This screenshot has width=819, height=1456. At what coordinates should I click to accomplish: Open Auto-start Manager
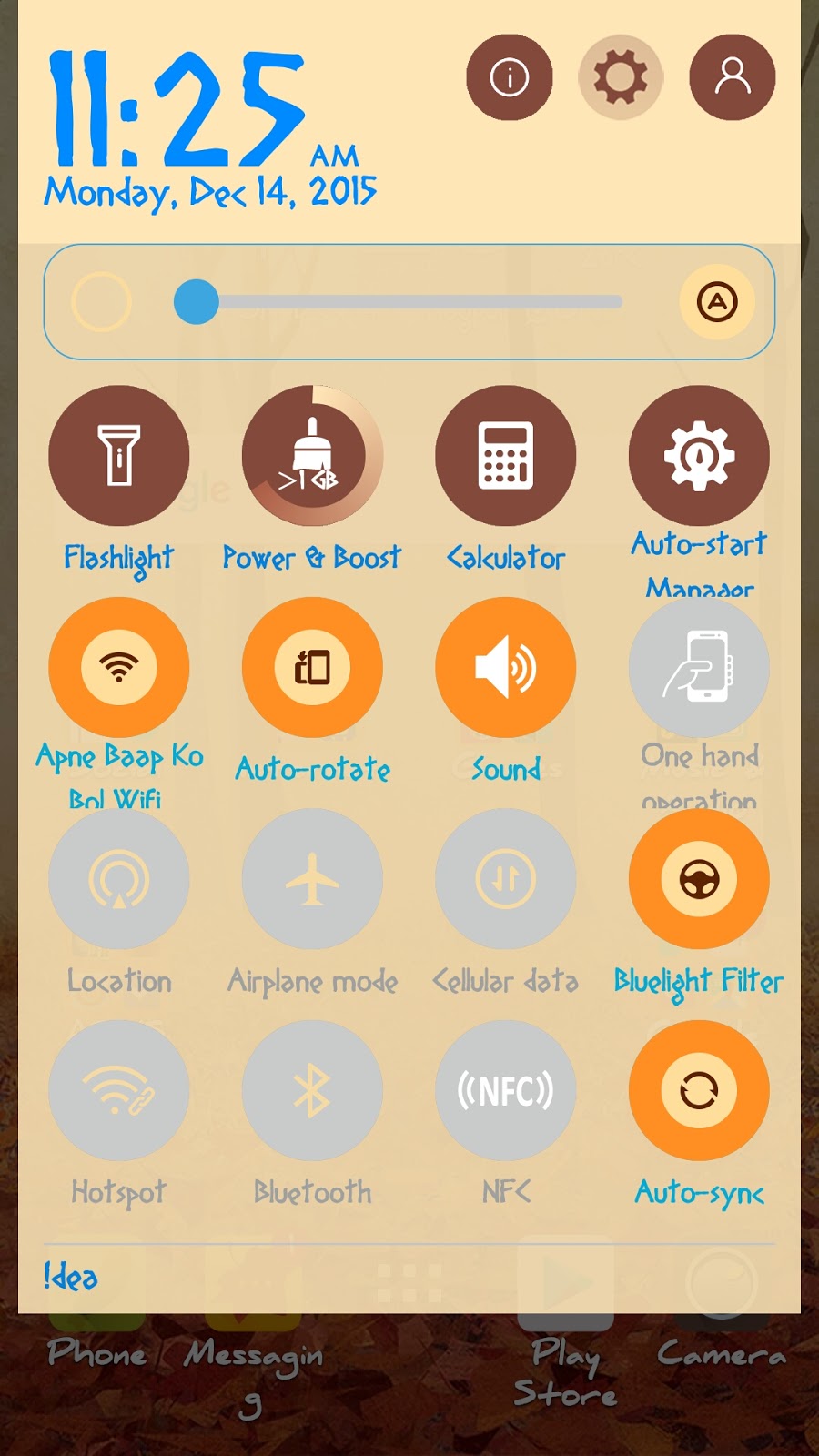pos(699,455)
